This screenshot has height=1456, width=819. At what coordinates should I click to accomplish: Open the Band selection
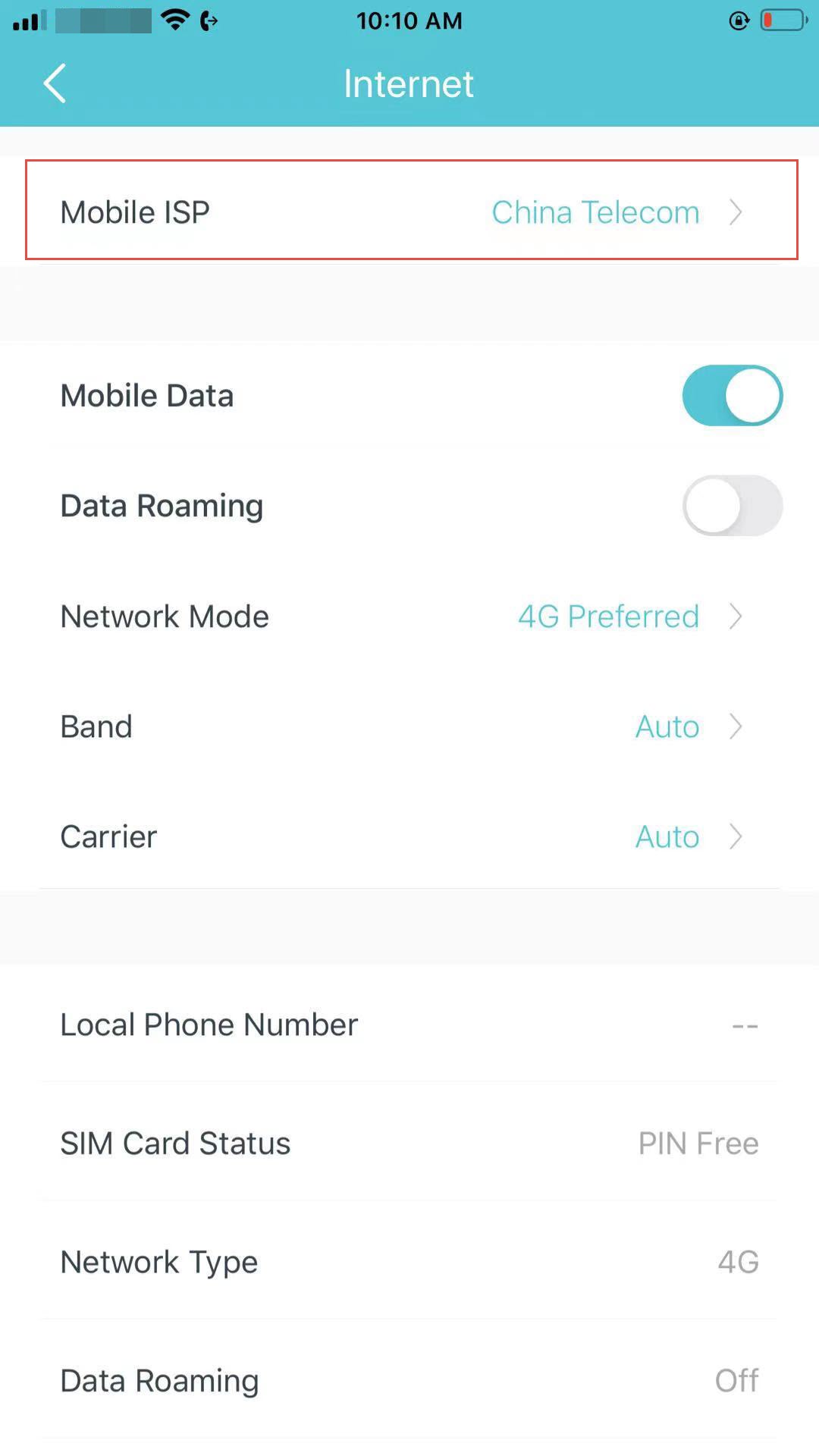(x=409, y=726)
